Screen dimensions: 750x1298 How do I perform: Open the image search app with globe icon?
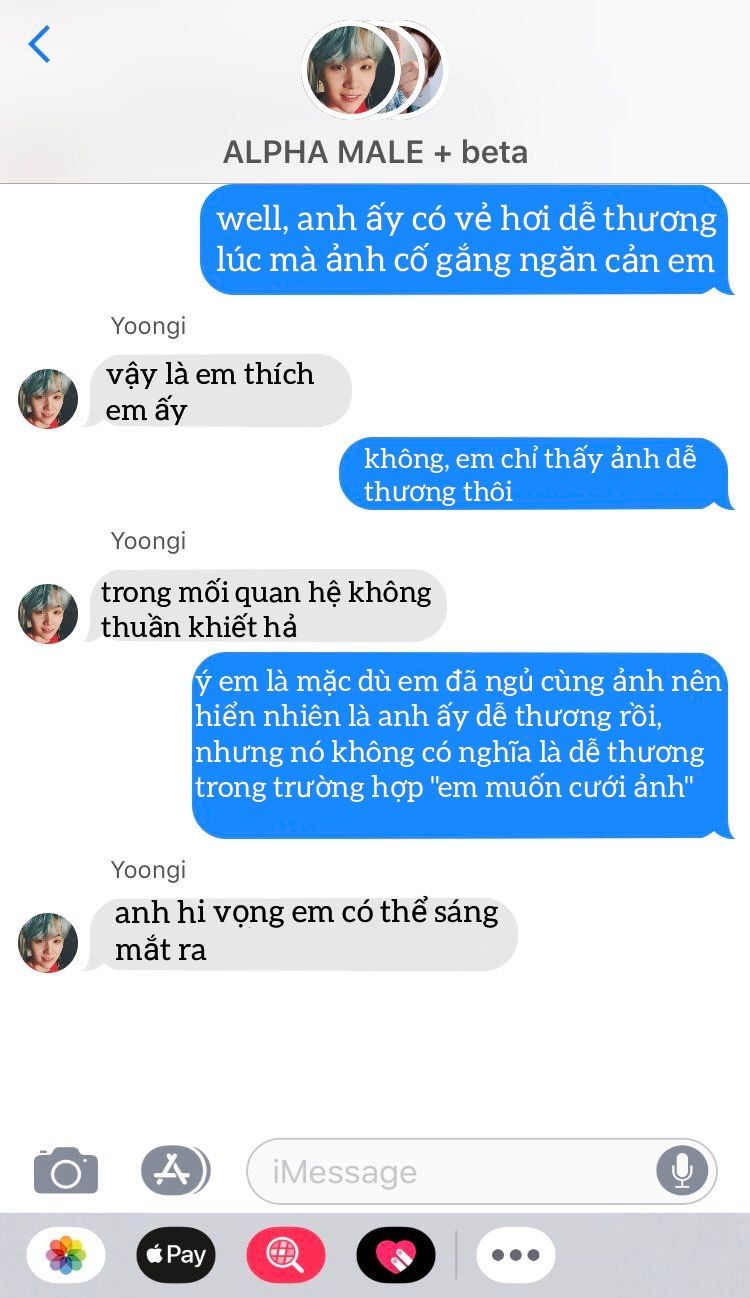pos(286,1255)
